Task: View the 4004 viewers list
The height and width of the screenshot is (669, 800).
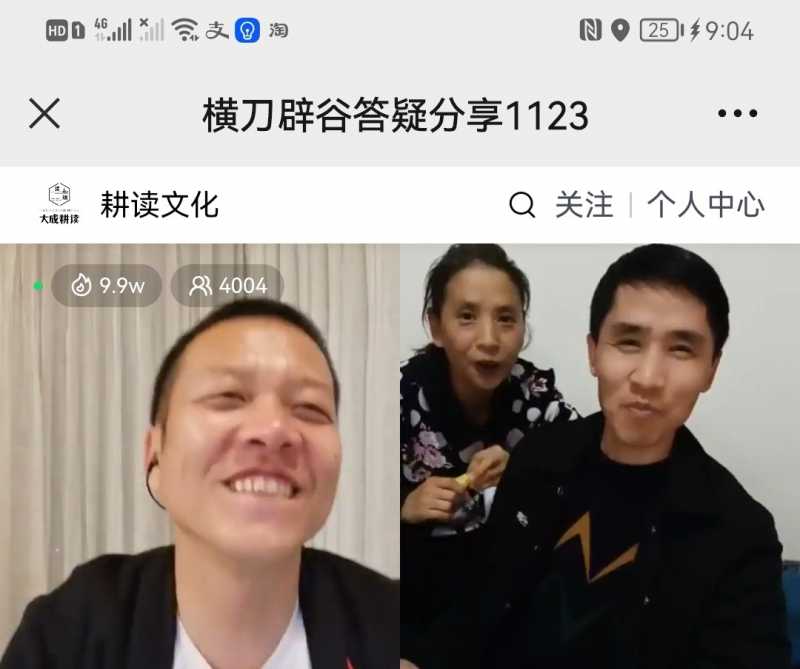Action: tap(228, 286)
